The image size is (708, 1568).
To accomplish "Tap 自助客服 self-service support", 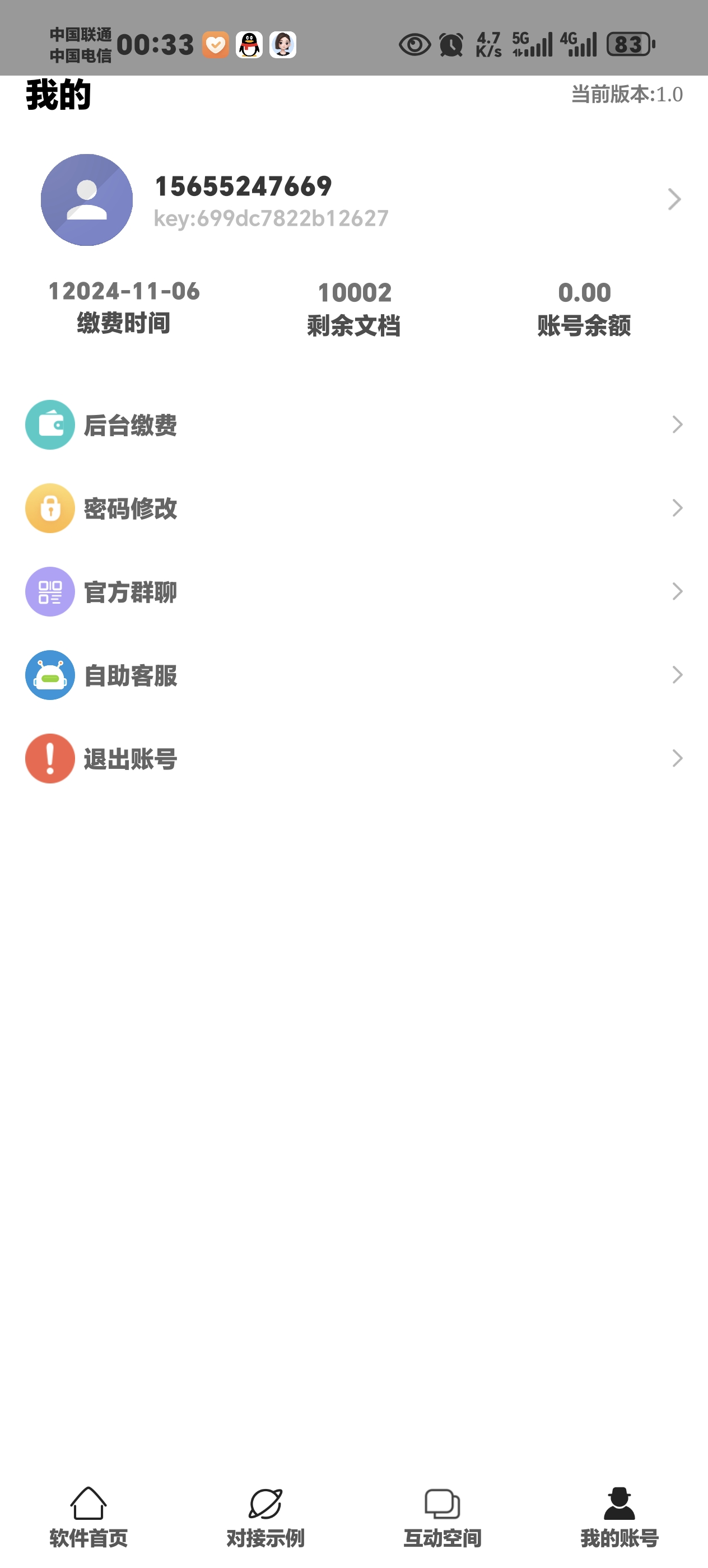I will coord(353,675).
